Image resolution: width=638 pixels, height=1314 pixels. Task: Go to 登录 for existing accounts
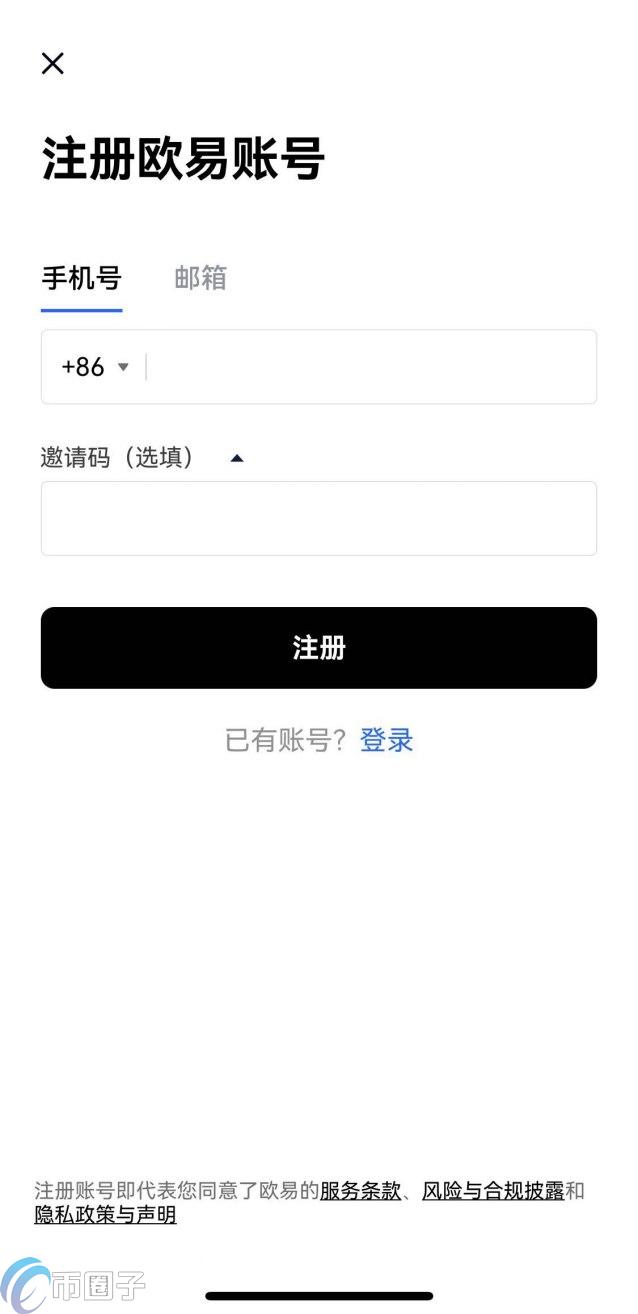click(386, 740)
